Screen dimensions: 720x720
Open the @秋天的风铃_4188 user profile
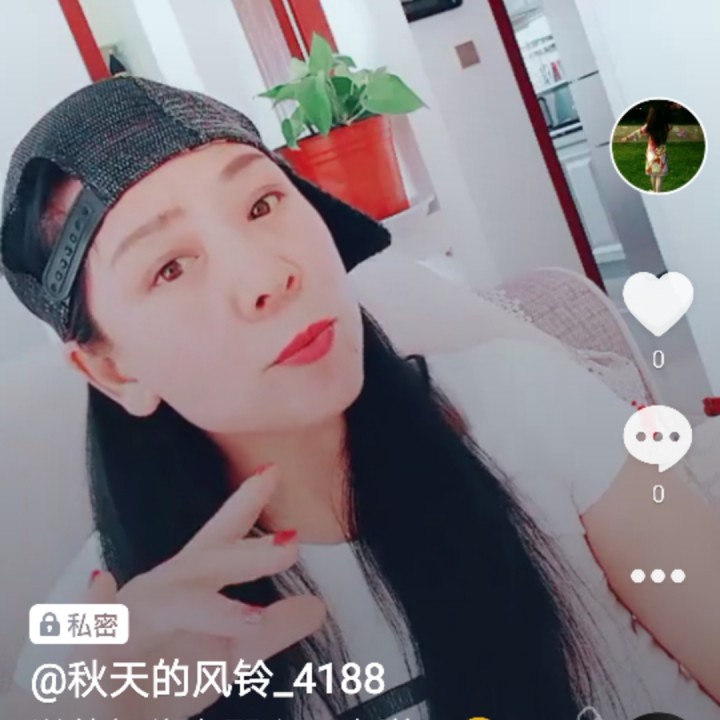(x=208, y=680)
